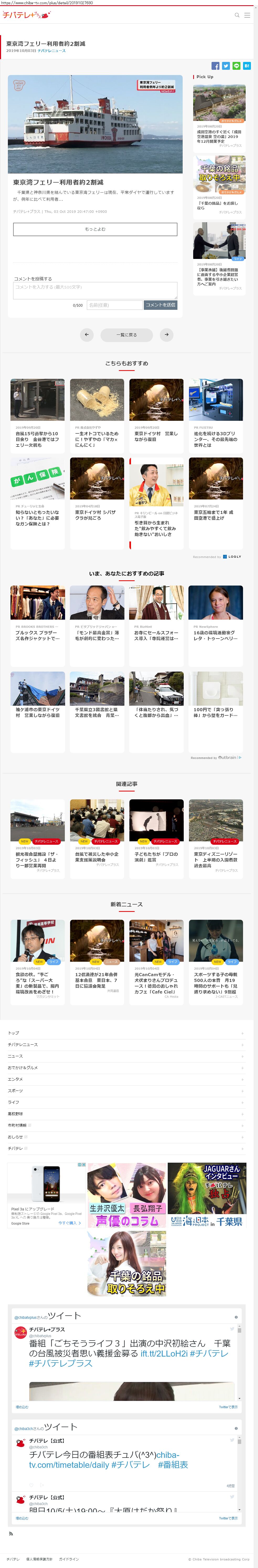The image size is (258, 1568).
Task: Open the スポーツ footer menu row
Action: coord(125,1091)
